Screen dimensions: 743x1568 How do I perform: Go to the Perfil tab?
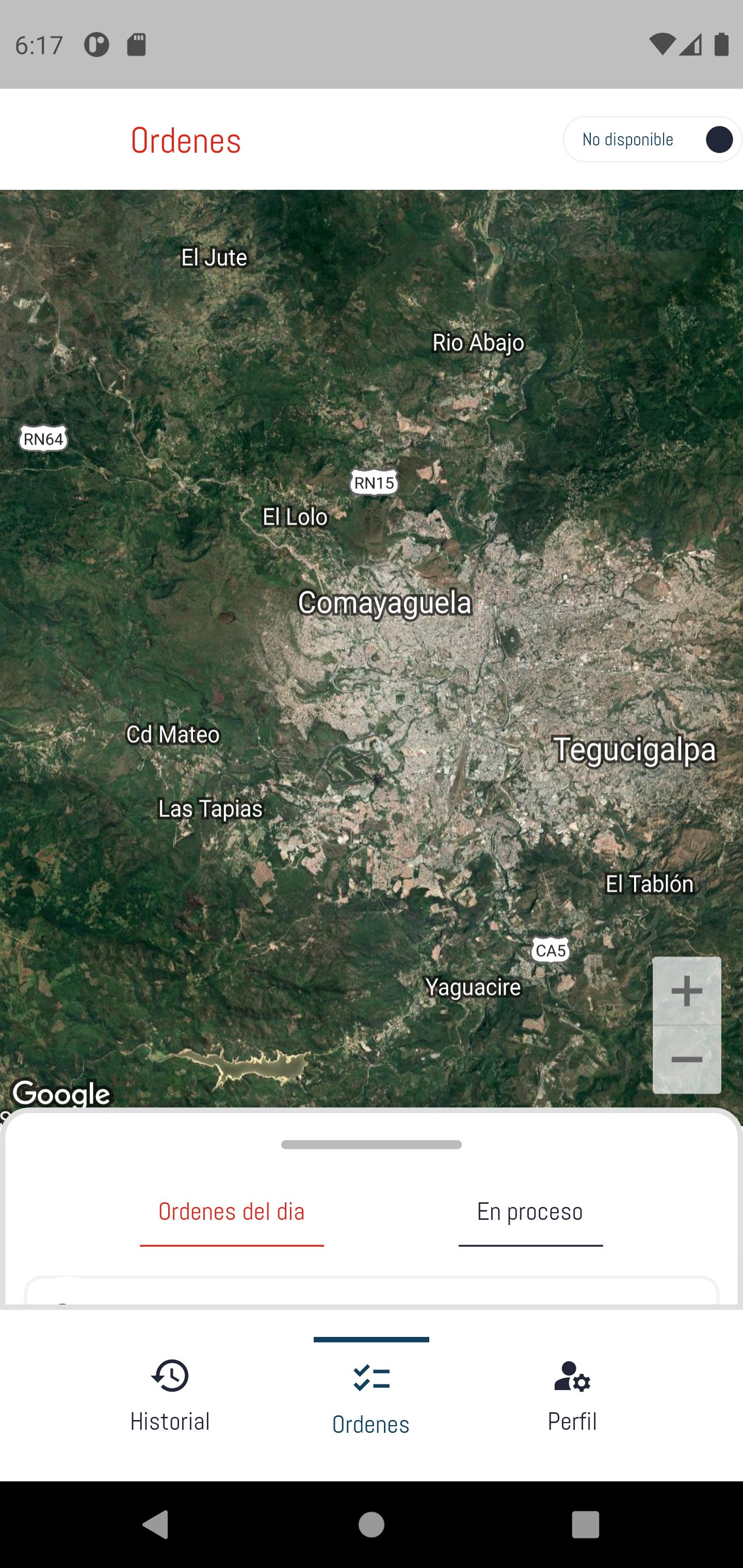(572, 1395)
